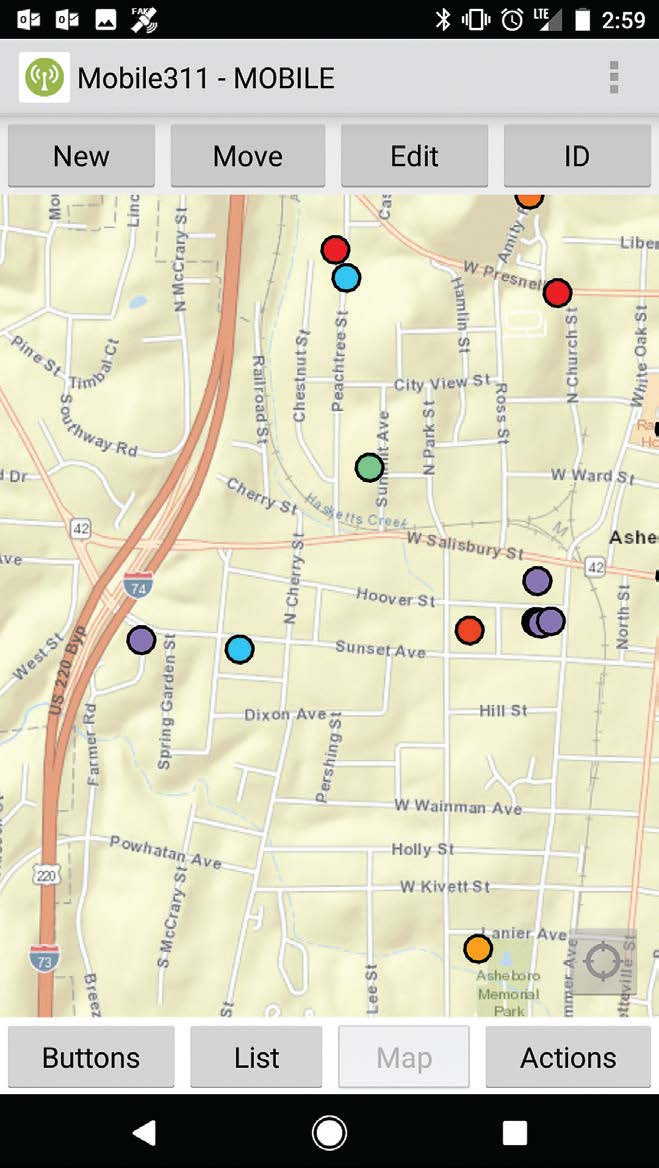Screen dimensions: 659x1168
Task: Select the green marker near Summit Ave
Action: pyautogui.click(x=370, y=467)
